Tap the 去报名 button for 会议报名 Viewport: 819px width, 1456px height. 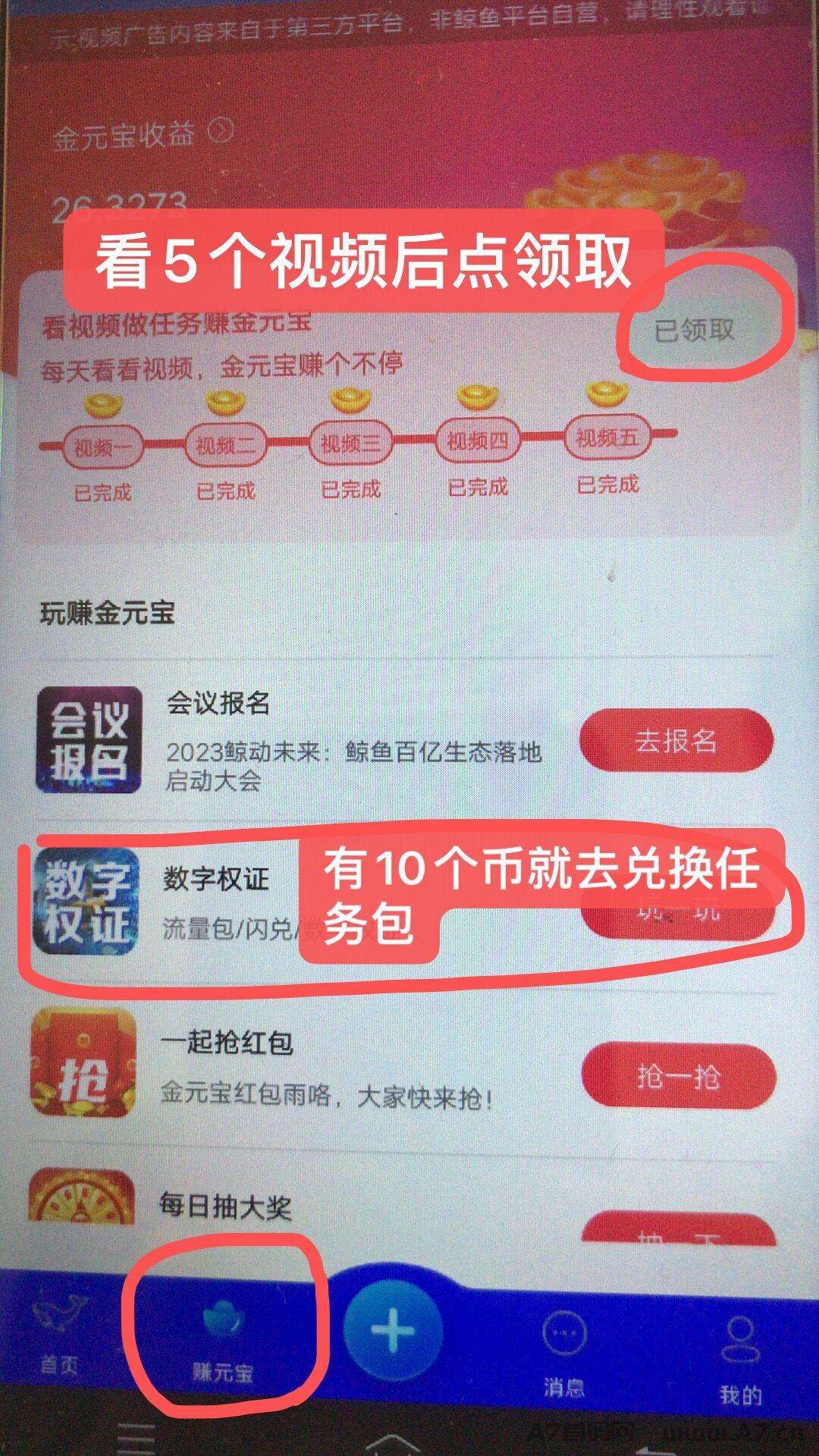[676, 740]
